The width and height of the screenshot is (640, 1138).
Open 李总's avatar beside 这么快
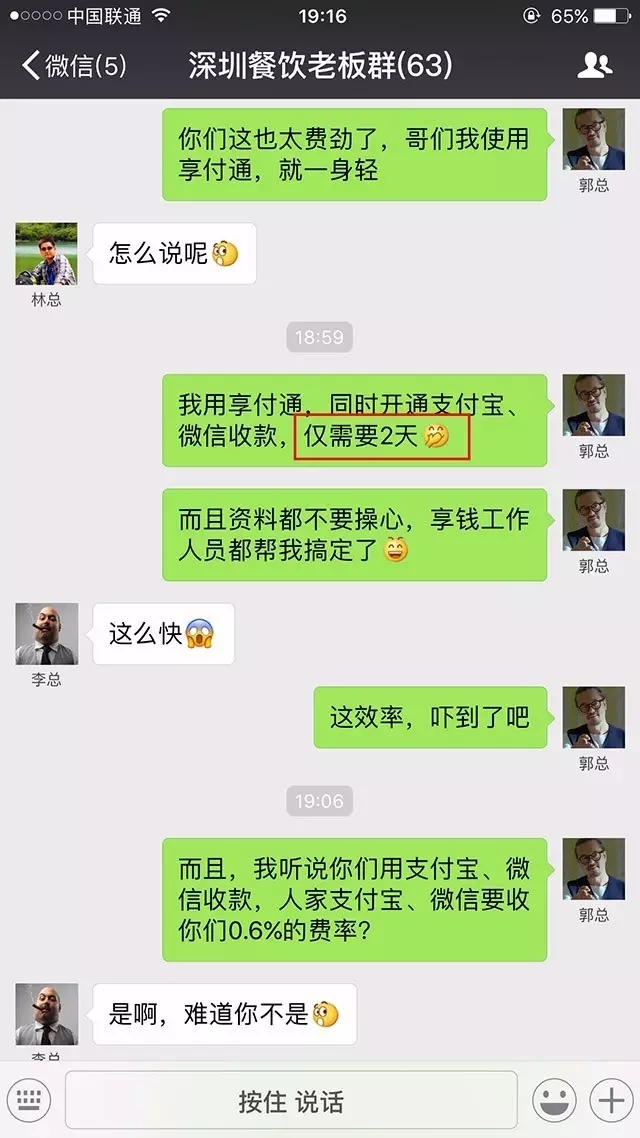point(46,634)
